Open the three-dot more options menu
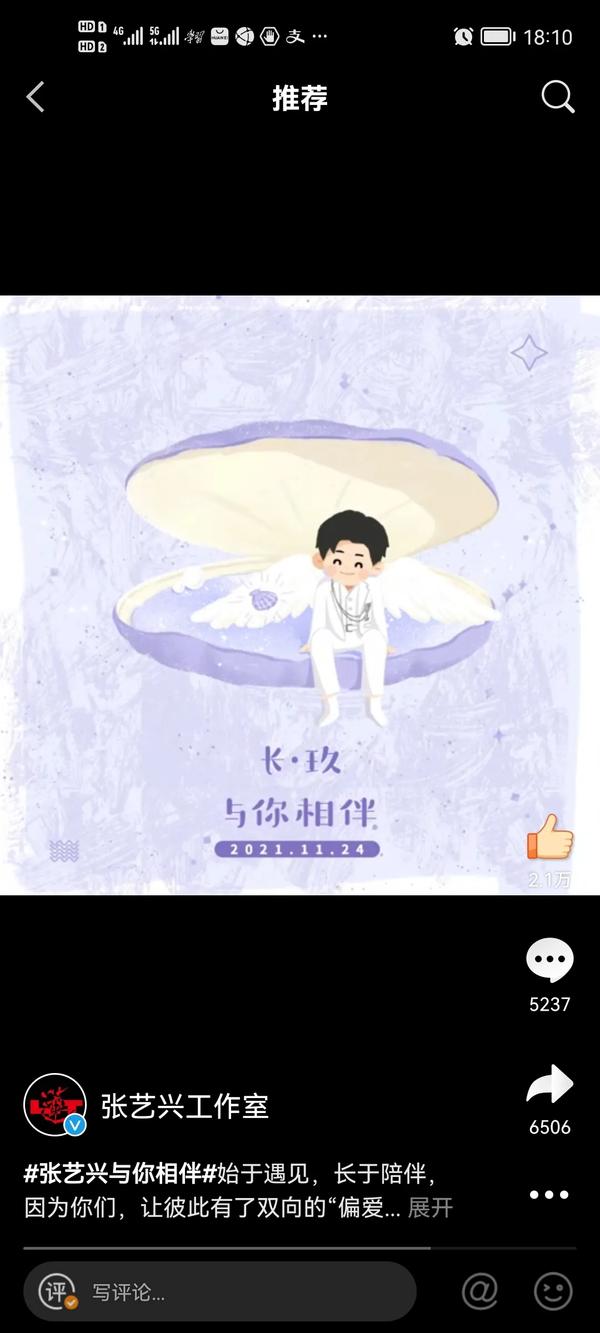The width and height of the screenshot is (600, 1333). click(549, 1195)
